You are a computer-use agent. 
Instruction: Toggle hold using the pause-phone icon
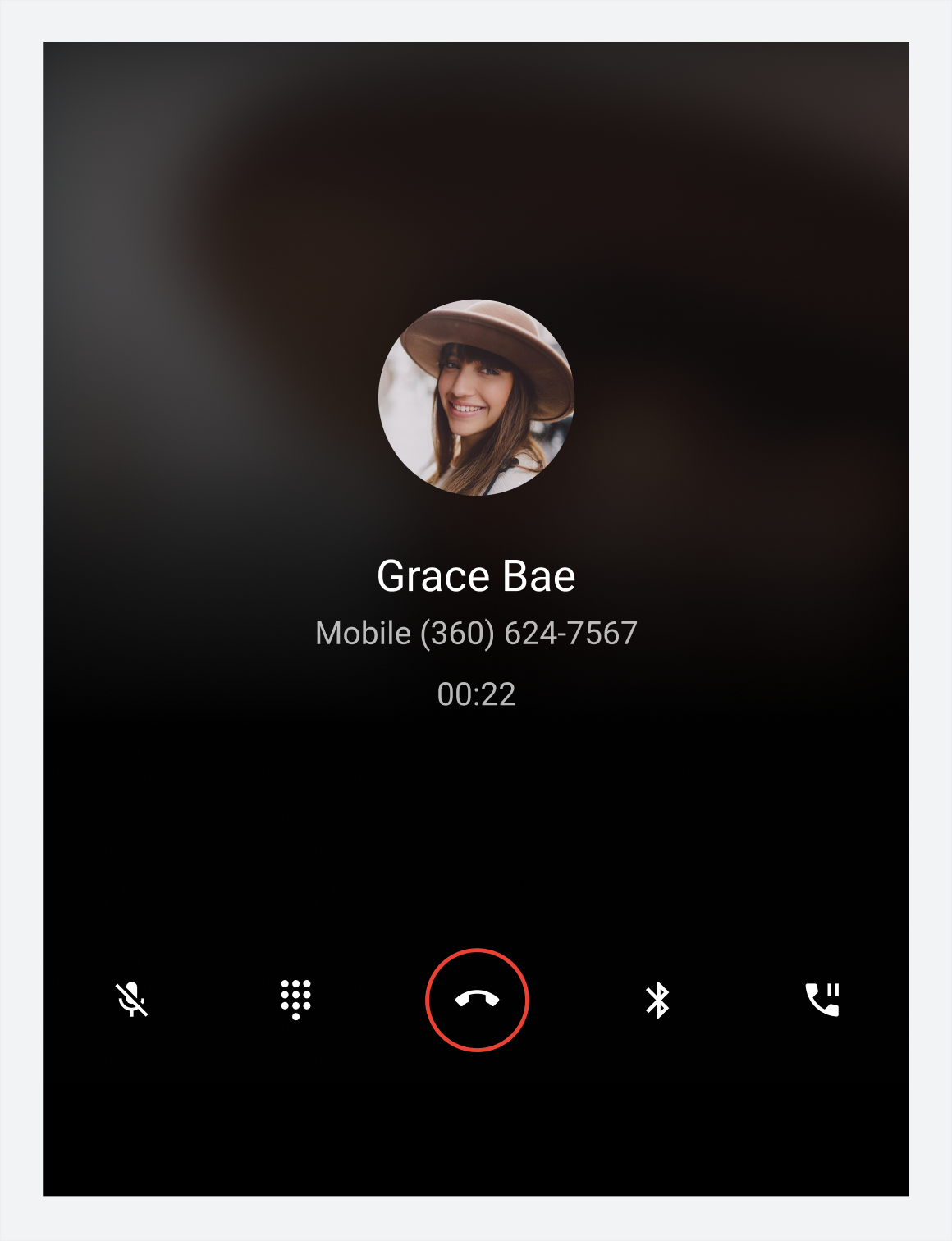pyautogui.click(x=823, y=999)
